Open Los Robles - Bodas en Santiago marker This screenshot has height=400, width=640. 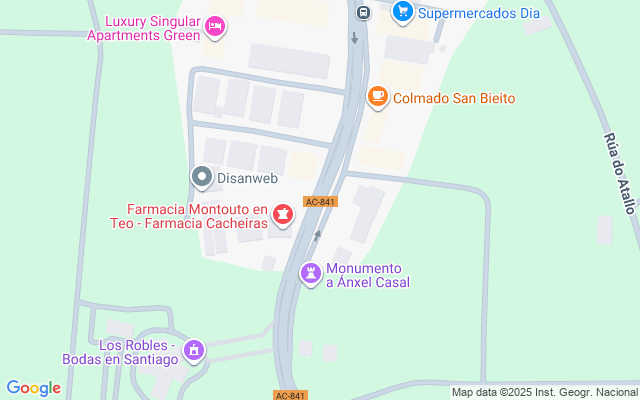click(194, 351)
